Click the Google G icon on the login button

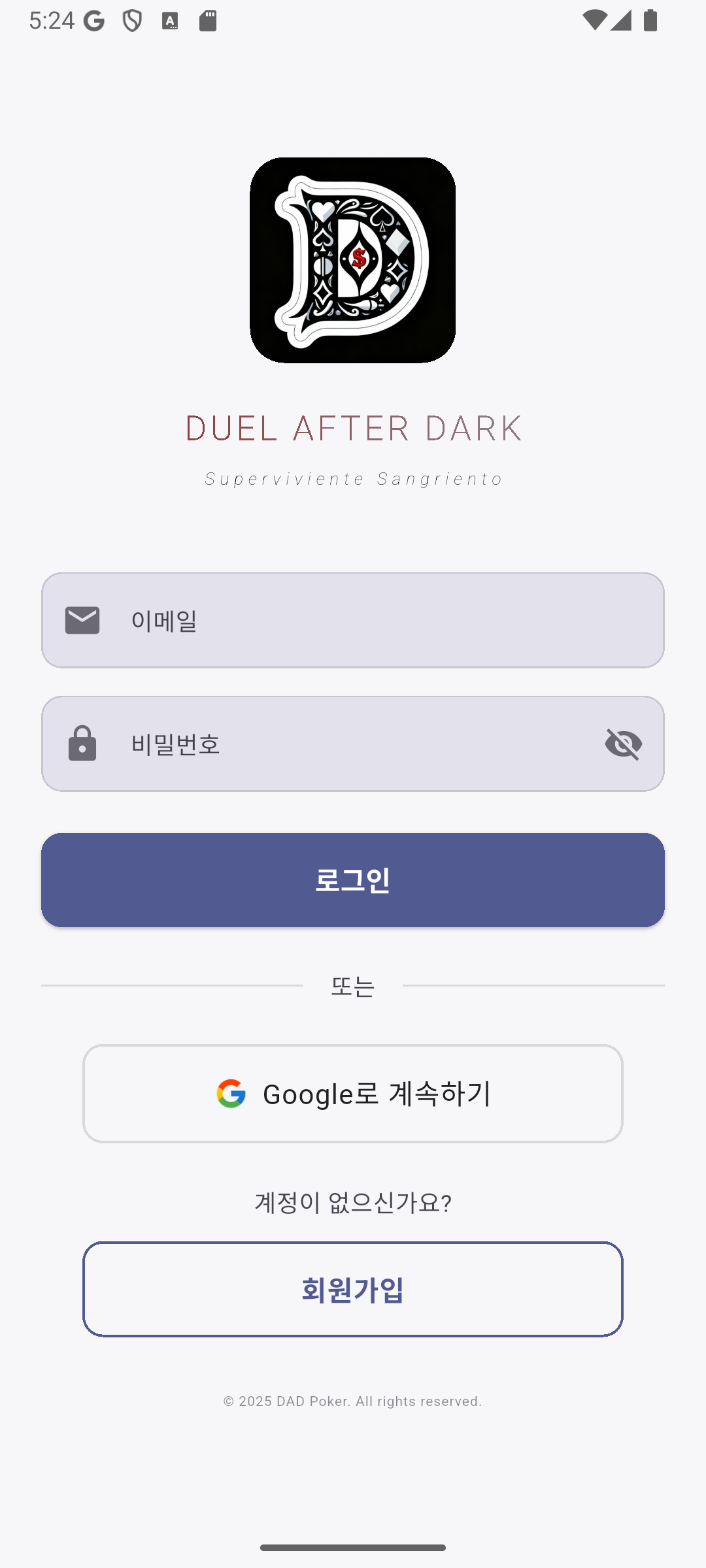(x=230, y=1093)
